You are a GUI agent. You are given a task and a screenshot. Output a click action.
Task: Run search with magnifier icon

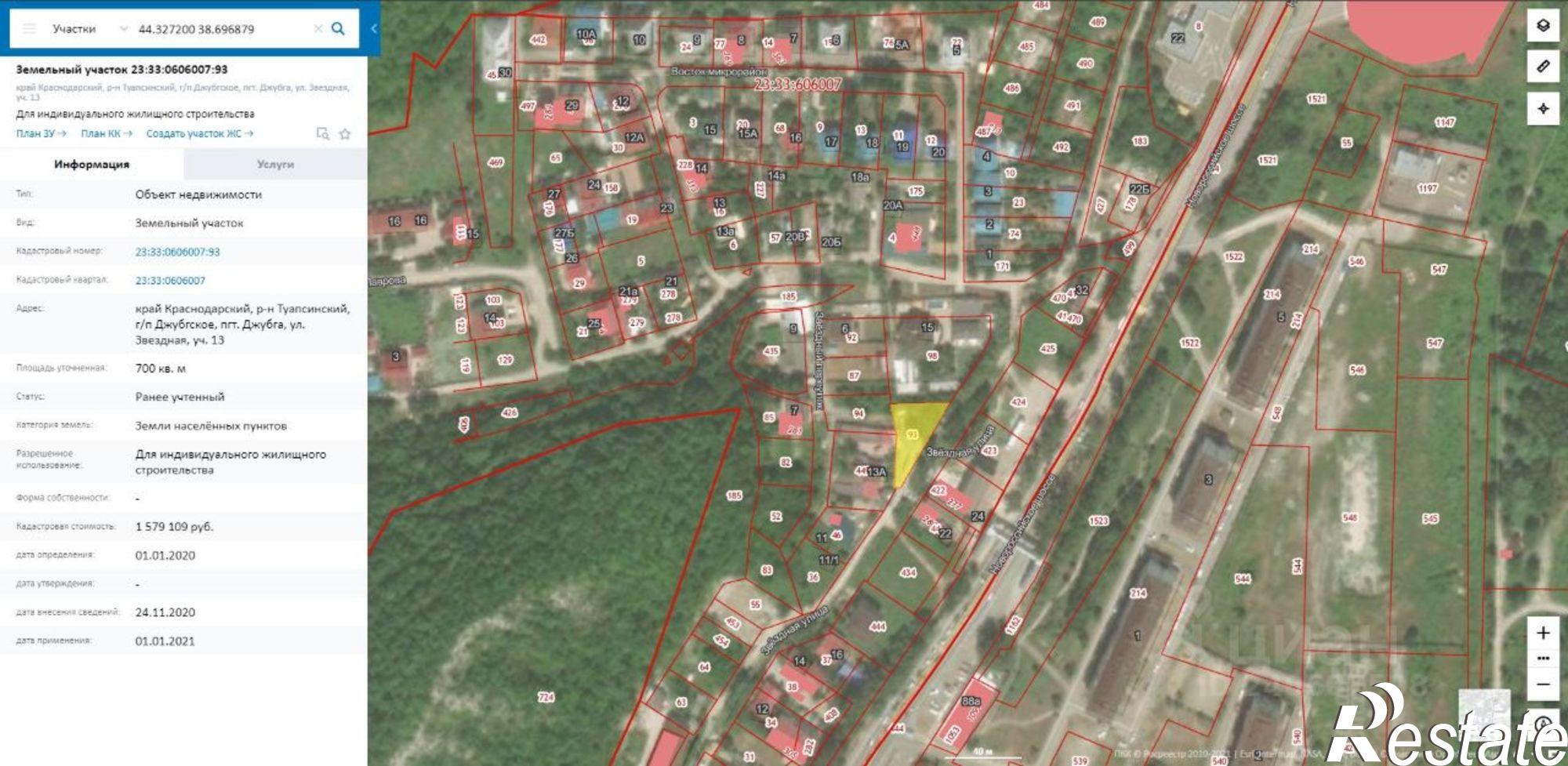(x=339, y=29)
